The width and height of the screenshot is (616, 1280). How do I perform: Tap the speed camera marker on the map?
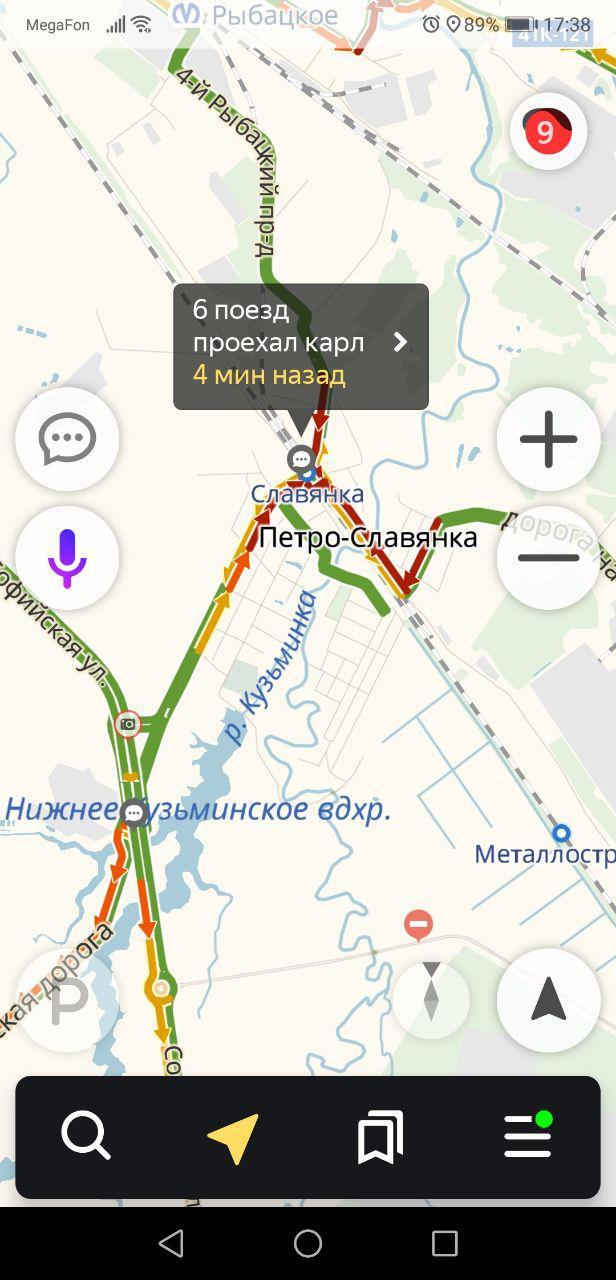(127, 724)
